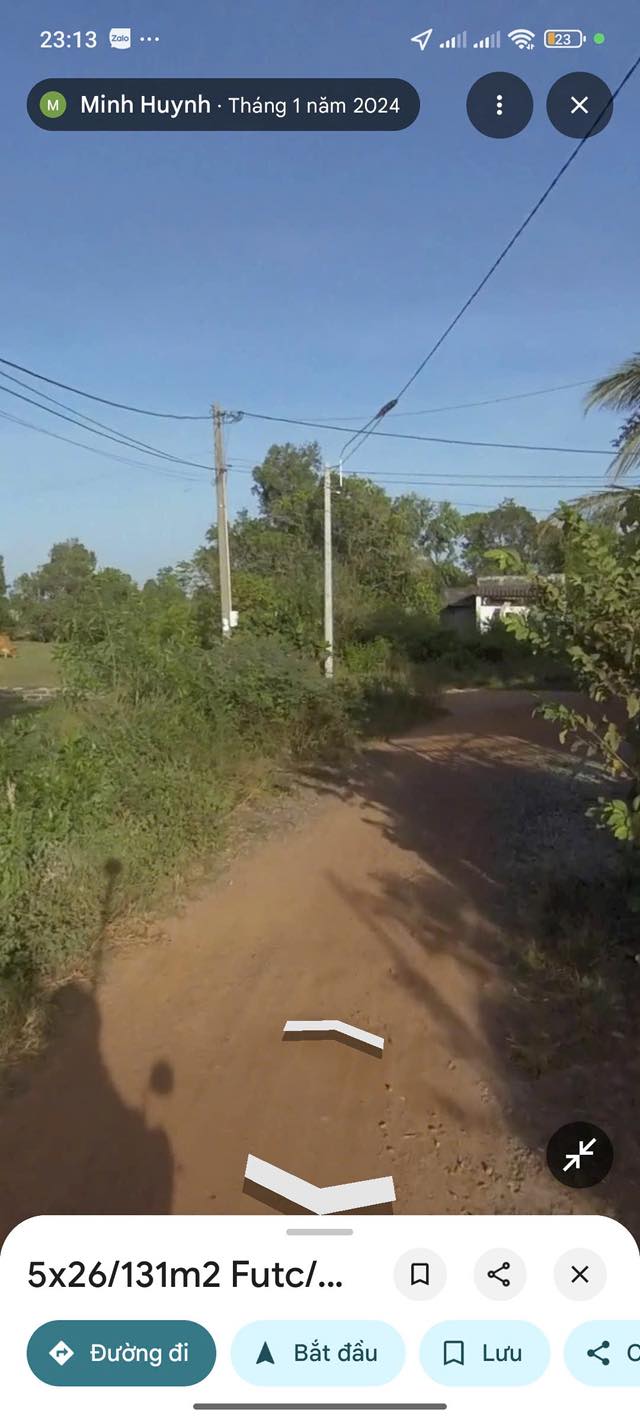The height and width of the screenshot is (1422, 640).
Task: Bookmark the 5x26/131m2 place
Action: (x=420, y=1274)
